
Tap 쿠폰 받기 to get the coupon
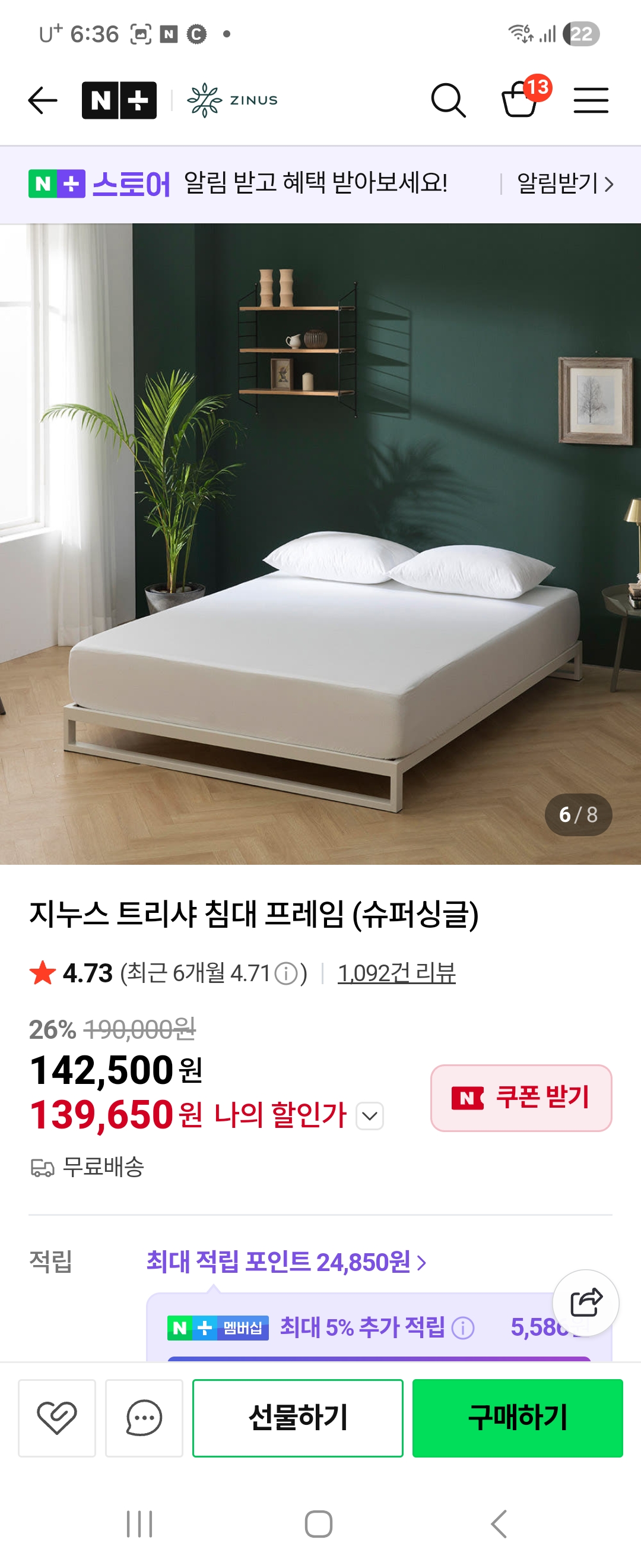point(521,1098)
